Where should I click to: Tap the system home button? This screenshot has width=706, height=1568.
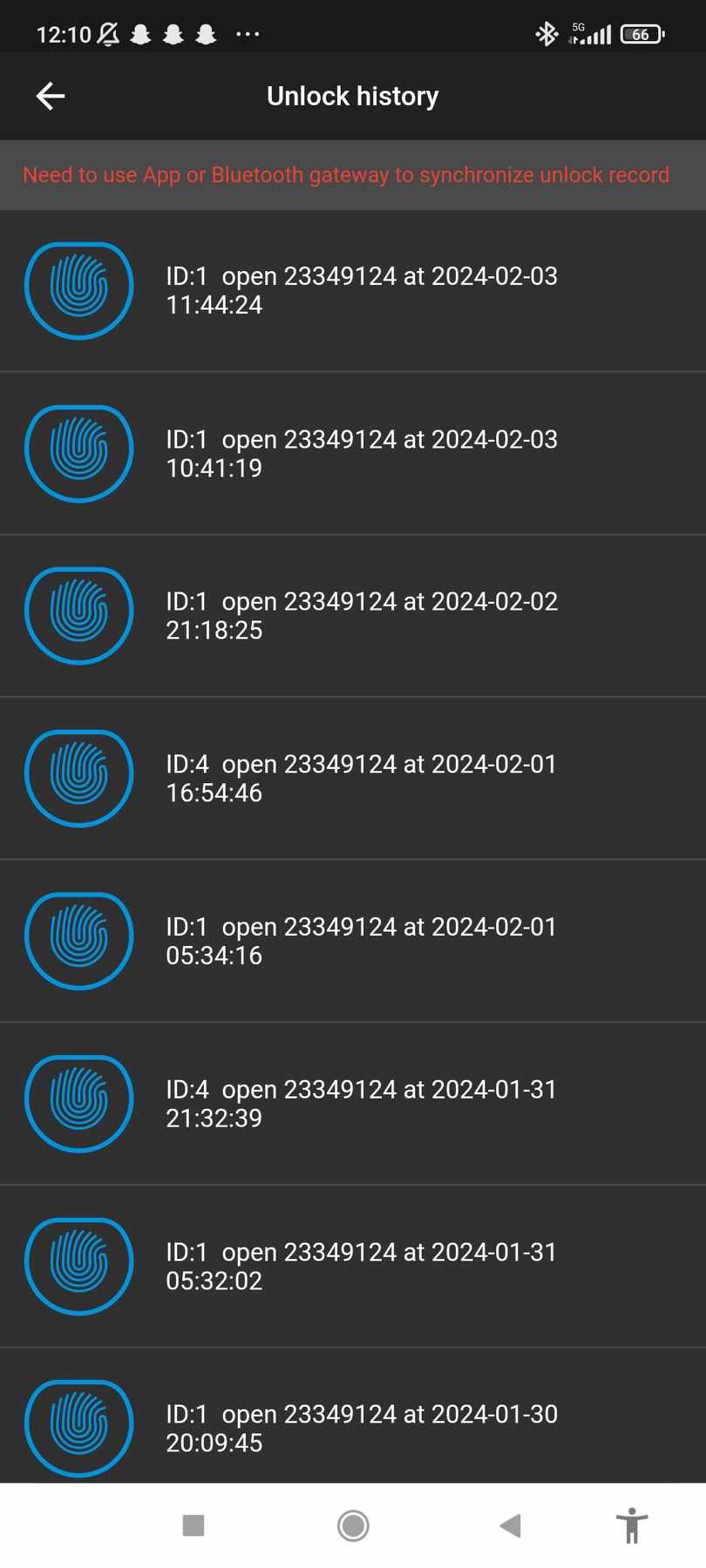pyautogui.click(x=353, y=1525)
